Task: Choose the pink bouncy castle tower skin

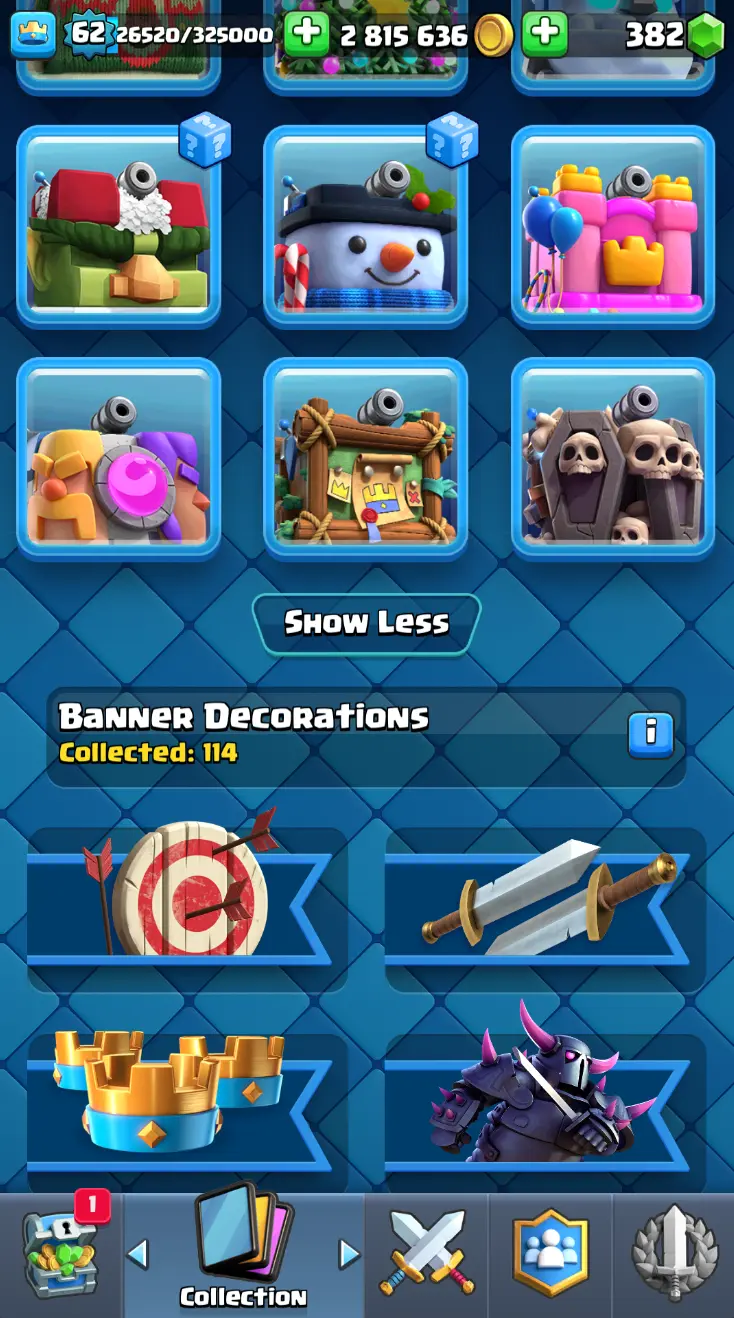Action: point(613,226)
